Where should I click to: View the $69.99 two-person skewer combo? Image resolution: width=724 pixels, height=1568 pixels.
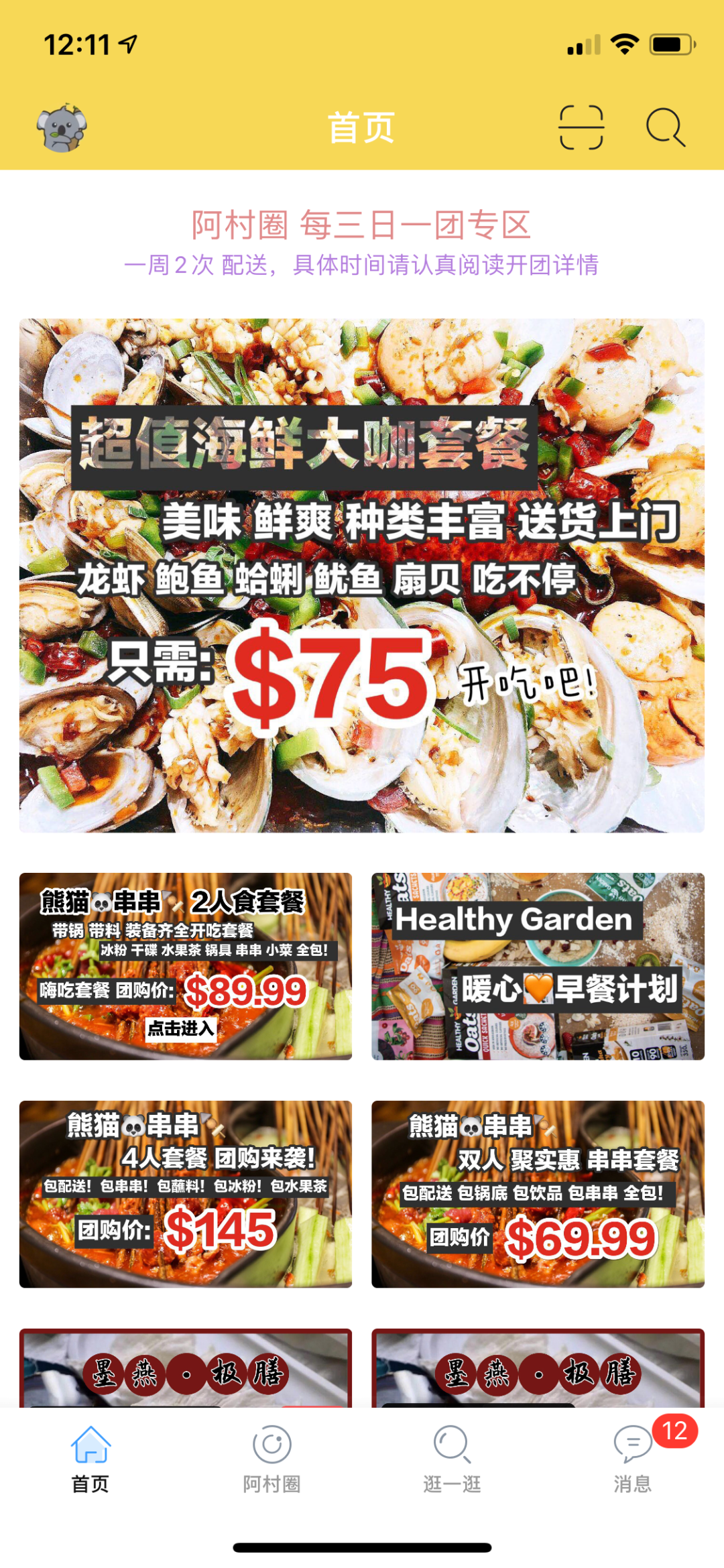(x=538, y=1194)
